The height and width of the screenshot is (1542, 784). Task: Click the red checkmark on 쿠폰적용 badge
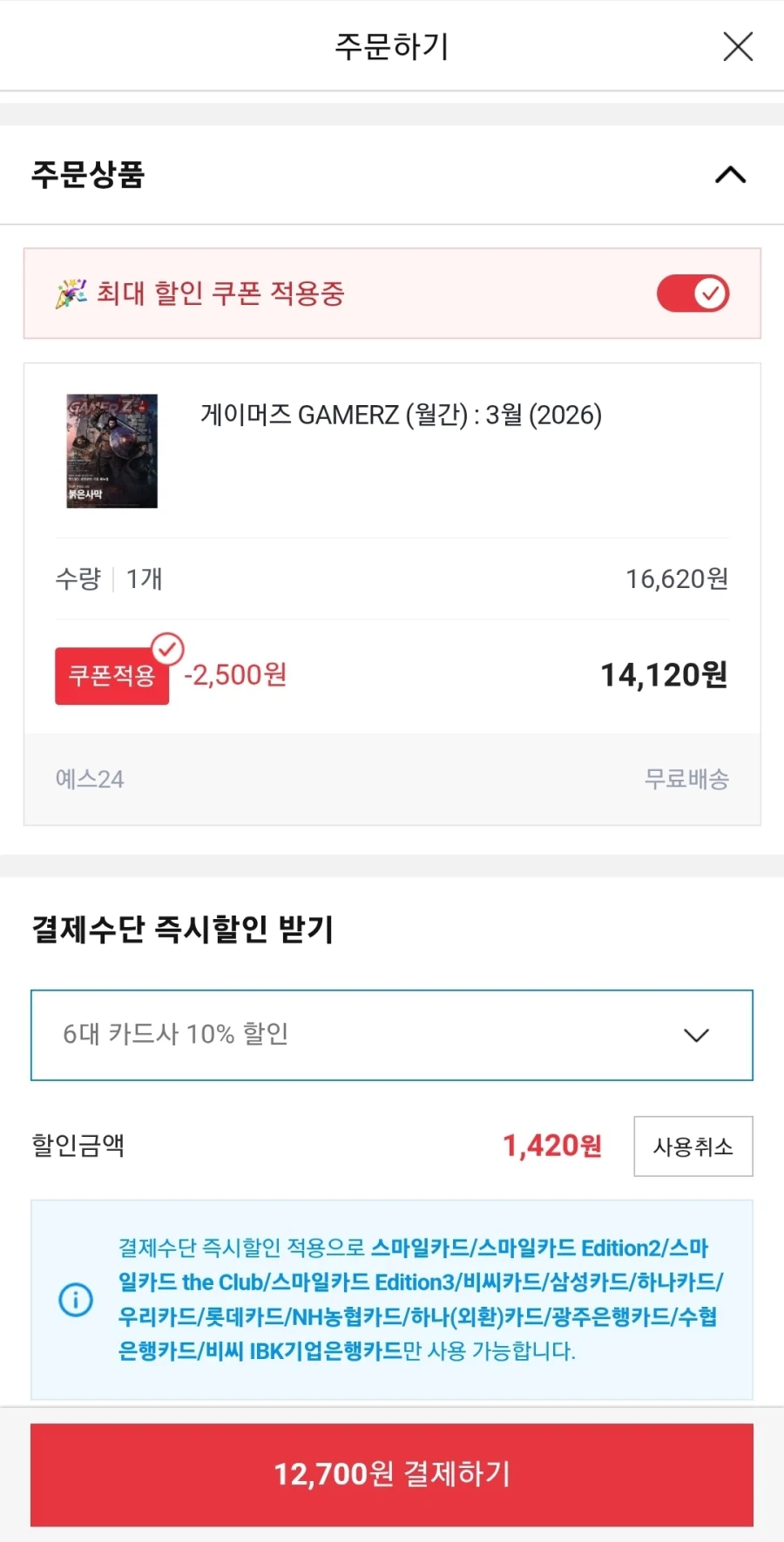pyautogui.click(x=167, y=648)
